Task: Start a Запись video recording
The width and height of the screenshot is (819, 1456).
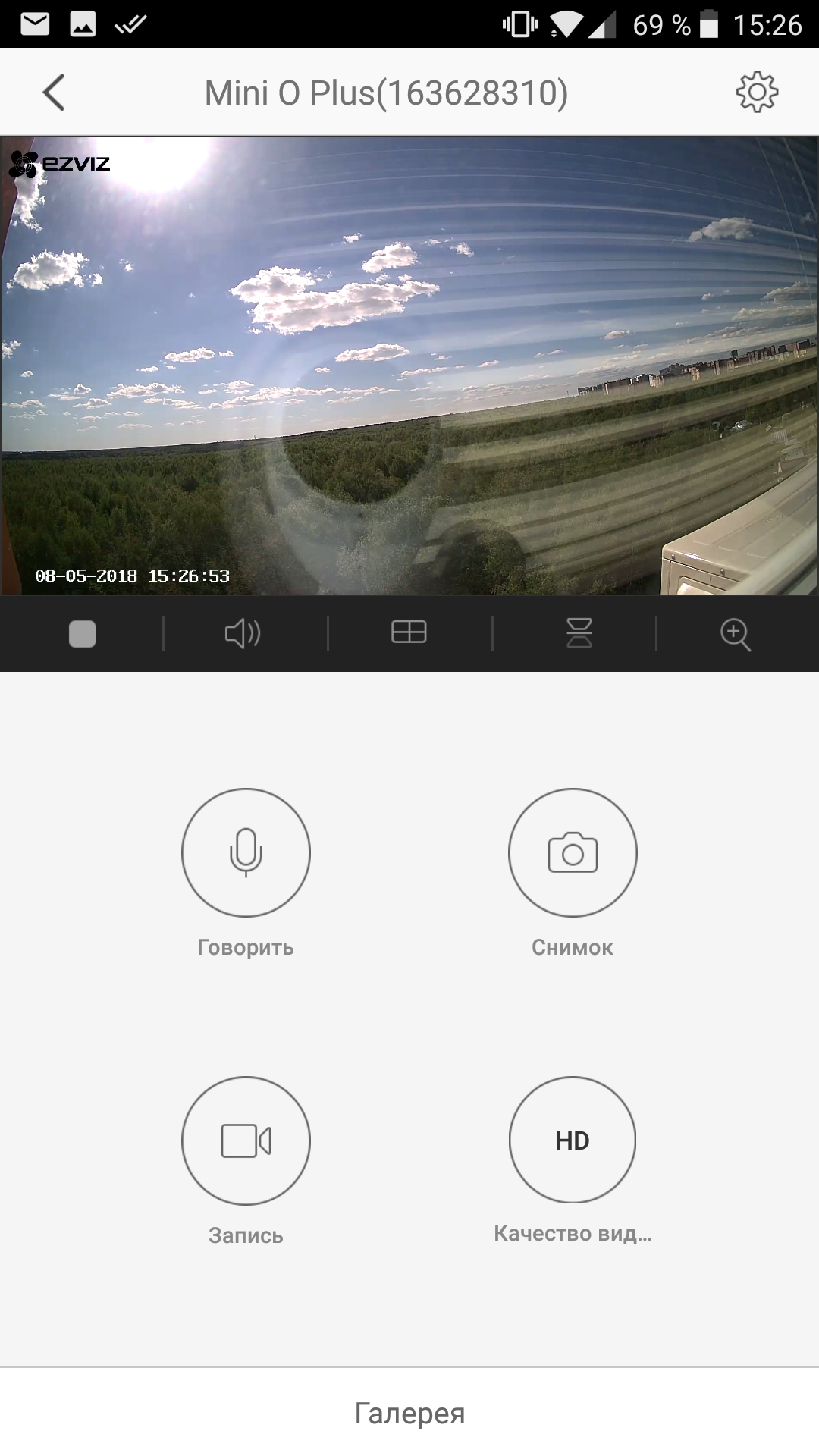Action: pyautogui.click(x=246, y=1141)
